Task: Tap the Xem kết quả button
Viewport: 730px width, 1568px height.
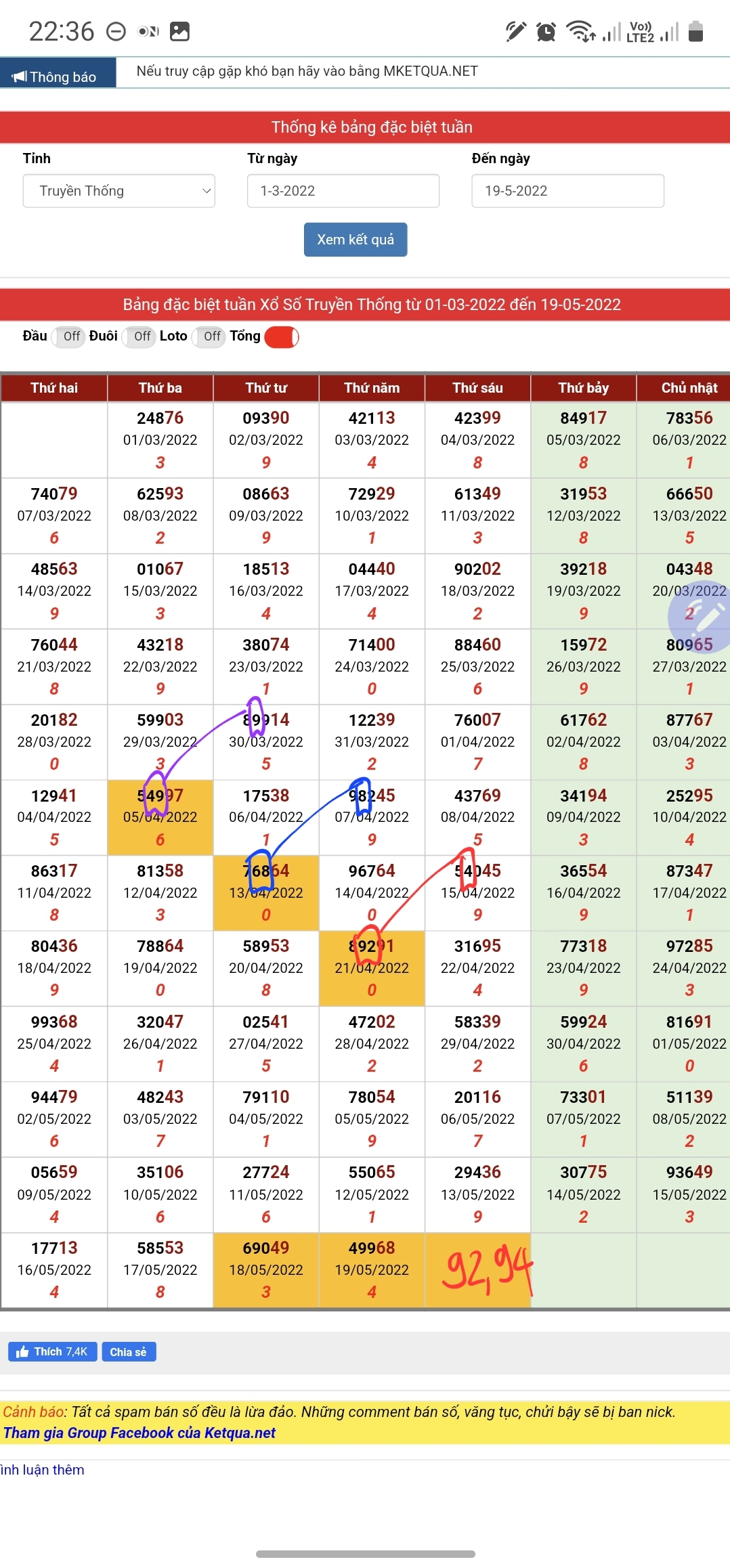Action: [x=355, y=240]
